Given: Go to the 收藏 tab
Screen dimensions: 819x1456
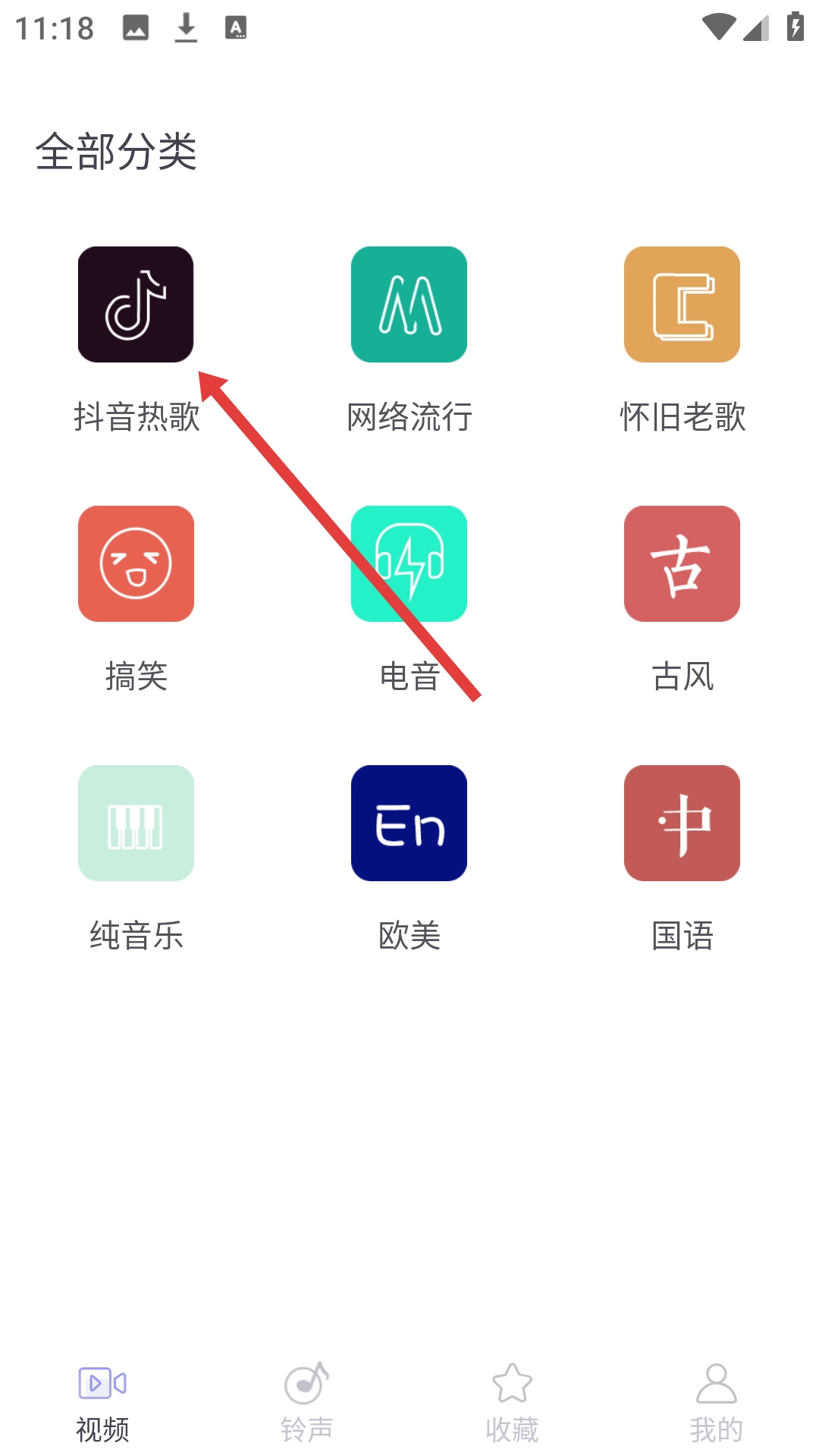Looking at the screenshot, I should point(512,1401).
